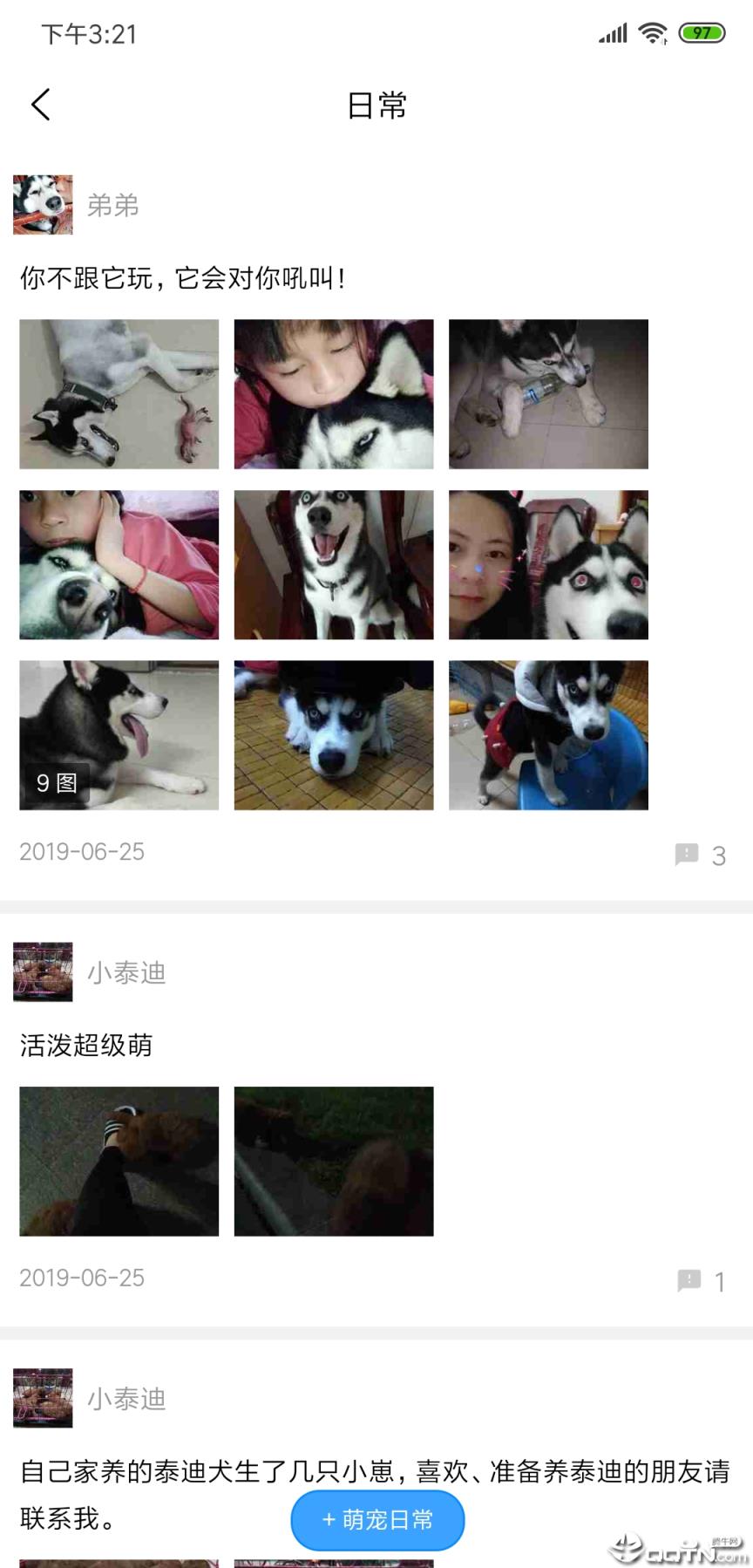
Task: Open second photo in 活泼超级萌 post
Action: [x=334, y=1161]
